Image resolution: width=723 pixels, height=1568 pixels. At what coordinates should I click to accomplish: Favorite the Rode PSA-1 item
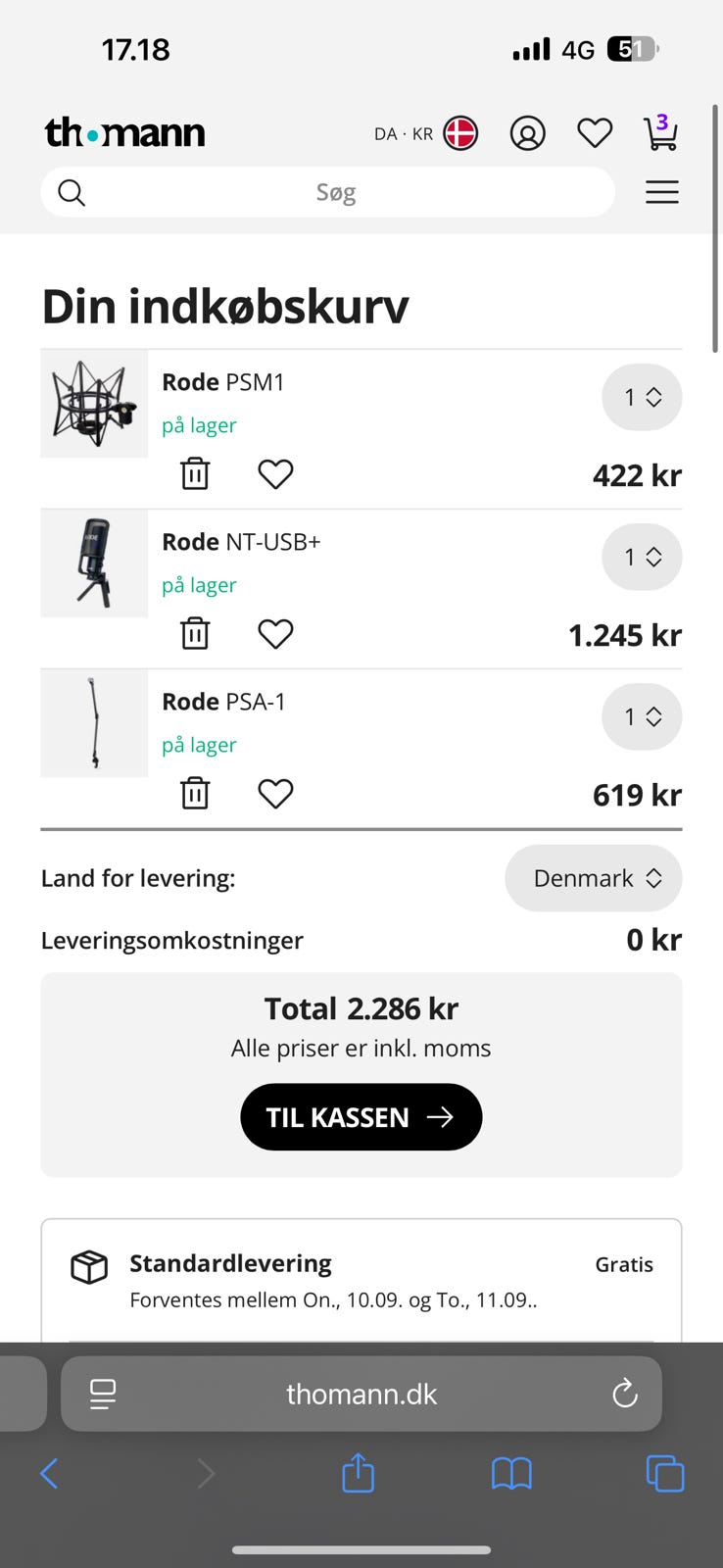[x=275, y=794]
